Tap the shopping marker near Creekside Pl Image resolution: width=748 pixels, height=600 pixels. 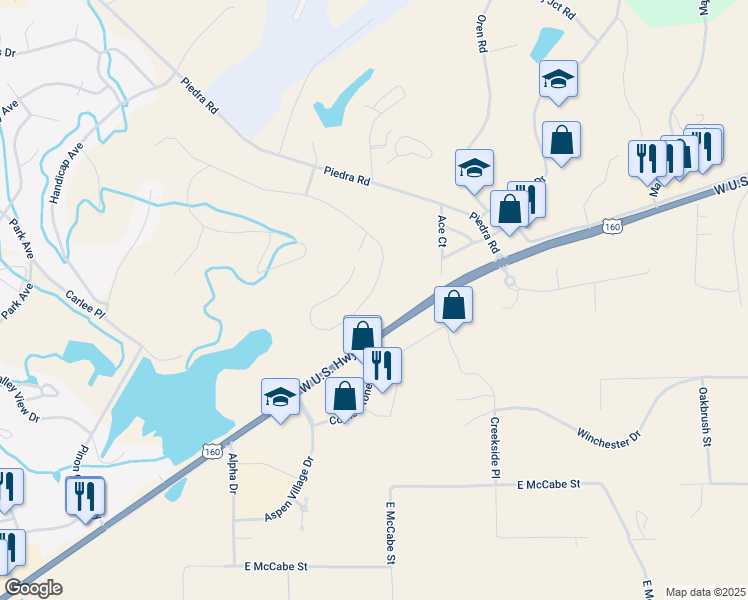click(x=454, y=305)
